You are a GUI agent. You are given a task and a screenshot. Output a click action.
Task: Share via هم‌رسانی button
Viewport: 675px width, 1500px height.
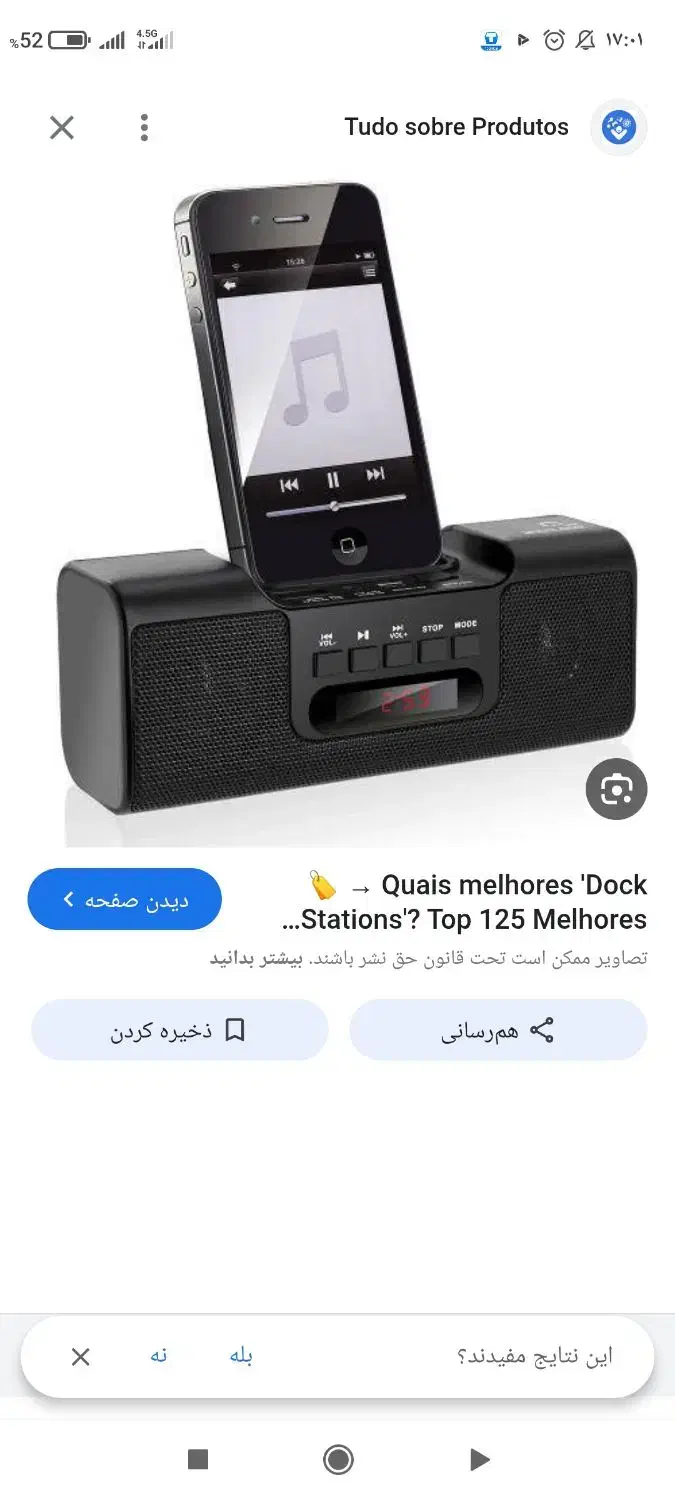point(498,1030)
